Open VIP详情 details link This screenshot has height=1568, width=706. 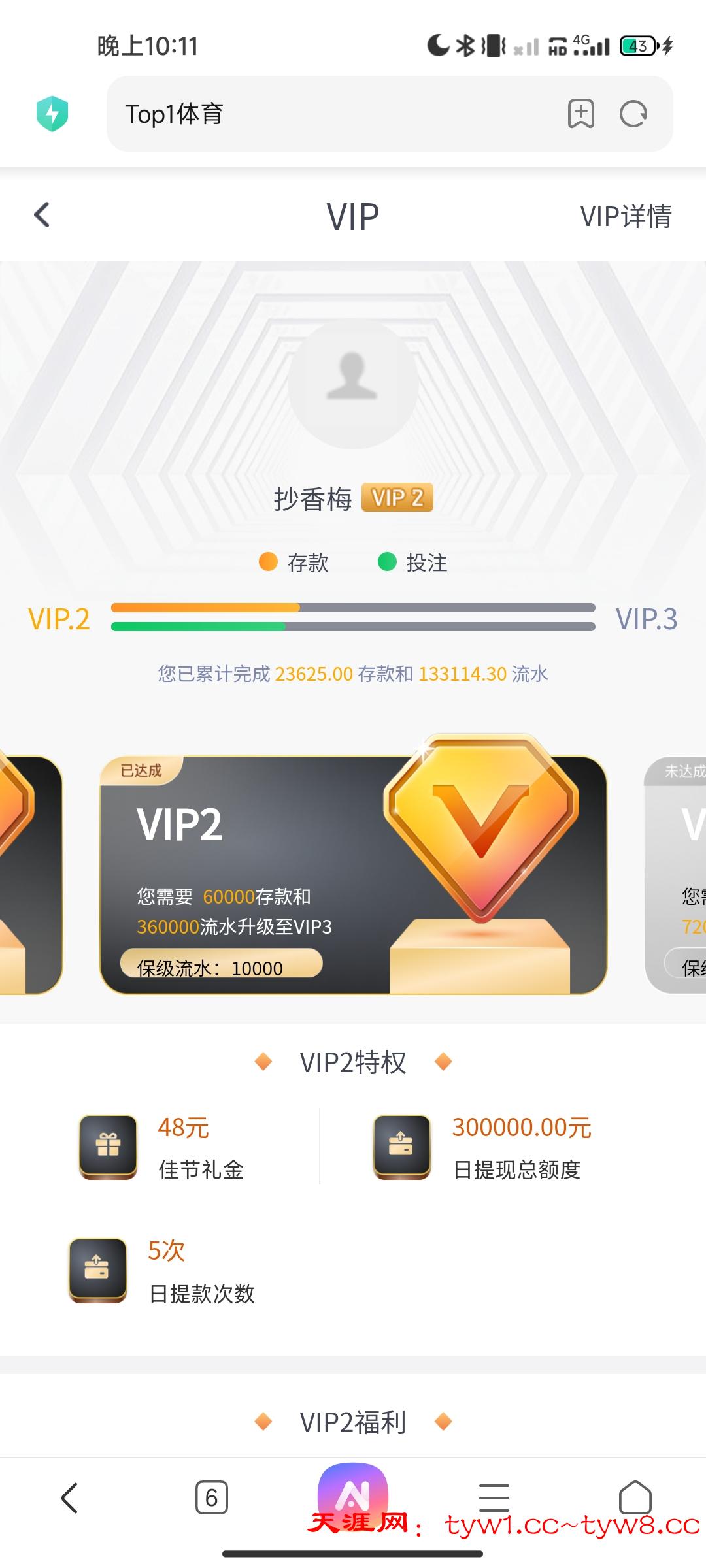point(626,216)
